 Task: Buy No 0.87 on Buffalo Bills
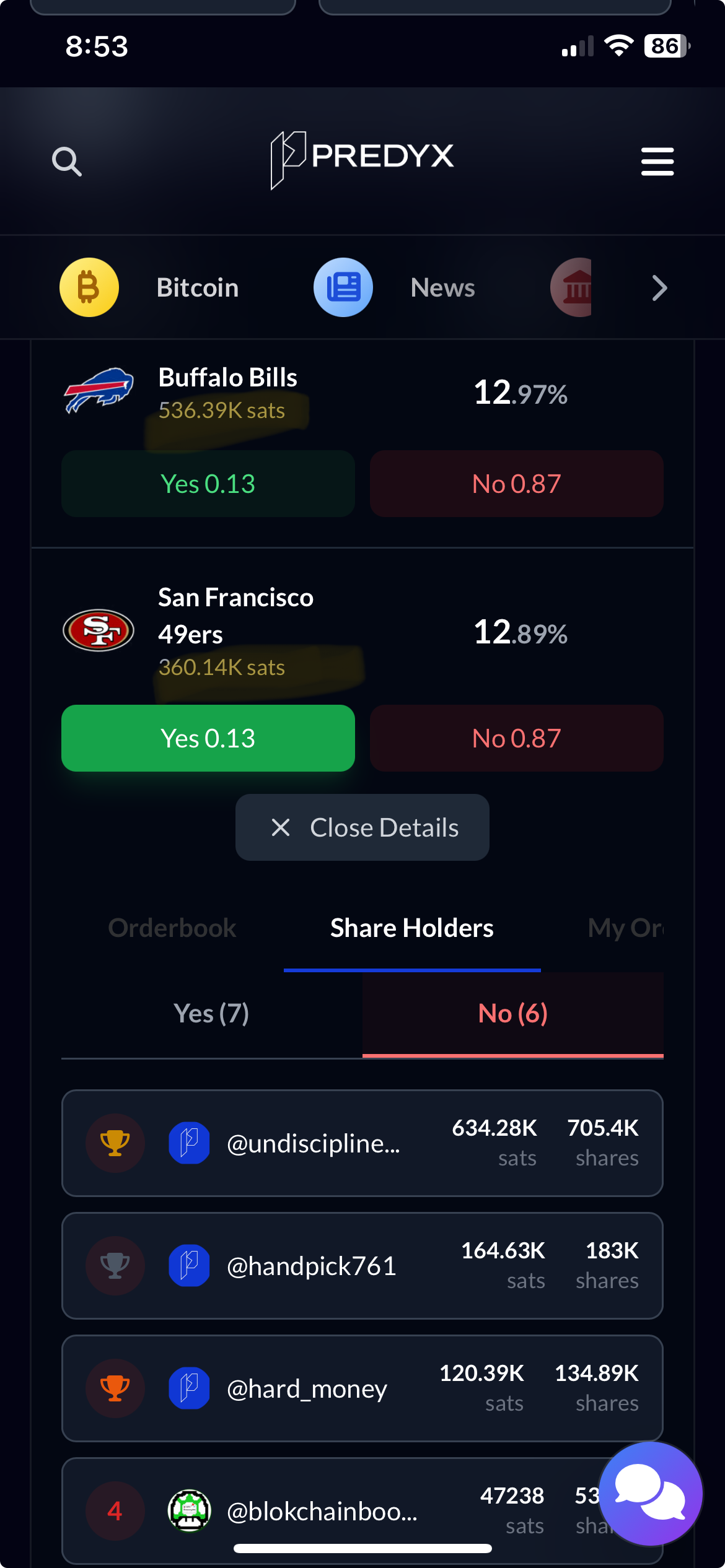517,484
